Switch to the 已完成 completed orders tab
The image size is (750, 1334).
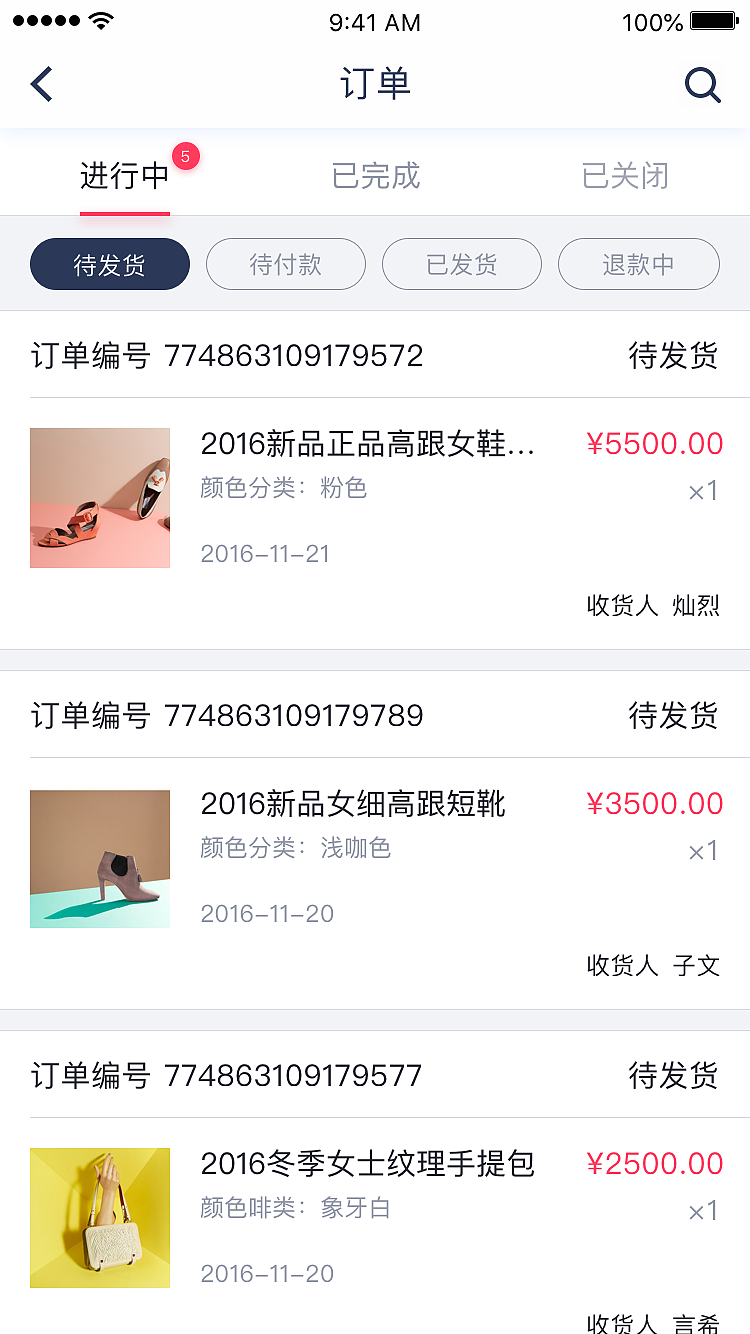374,176
